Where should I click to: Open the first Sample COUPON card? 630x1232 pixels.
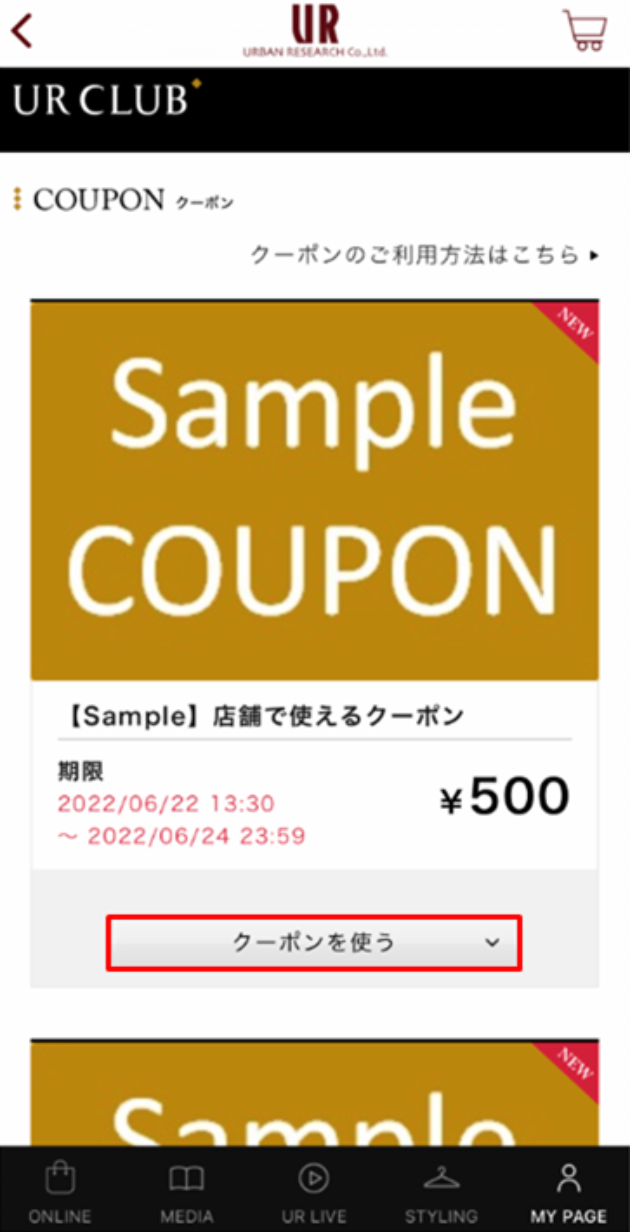coord(314,490)
